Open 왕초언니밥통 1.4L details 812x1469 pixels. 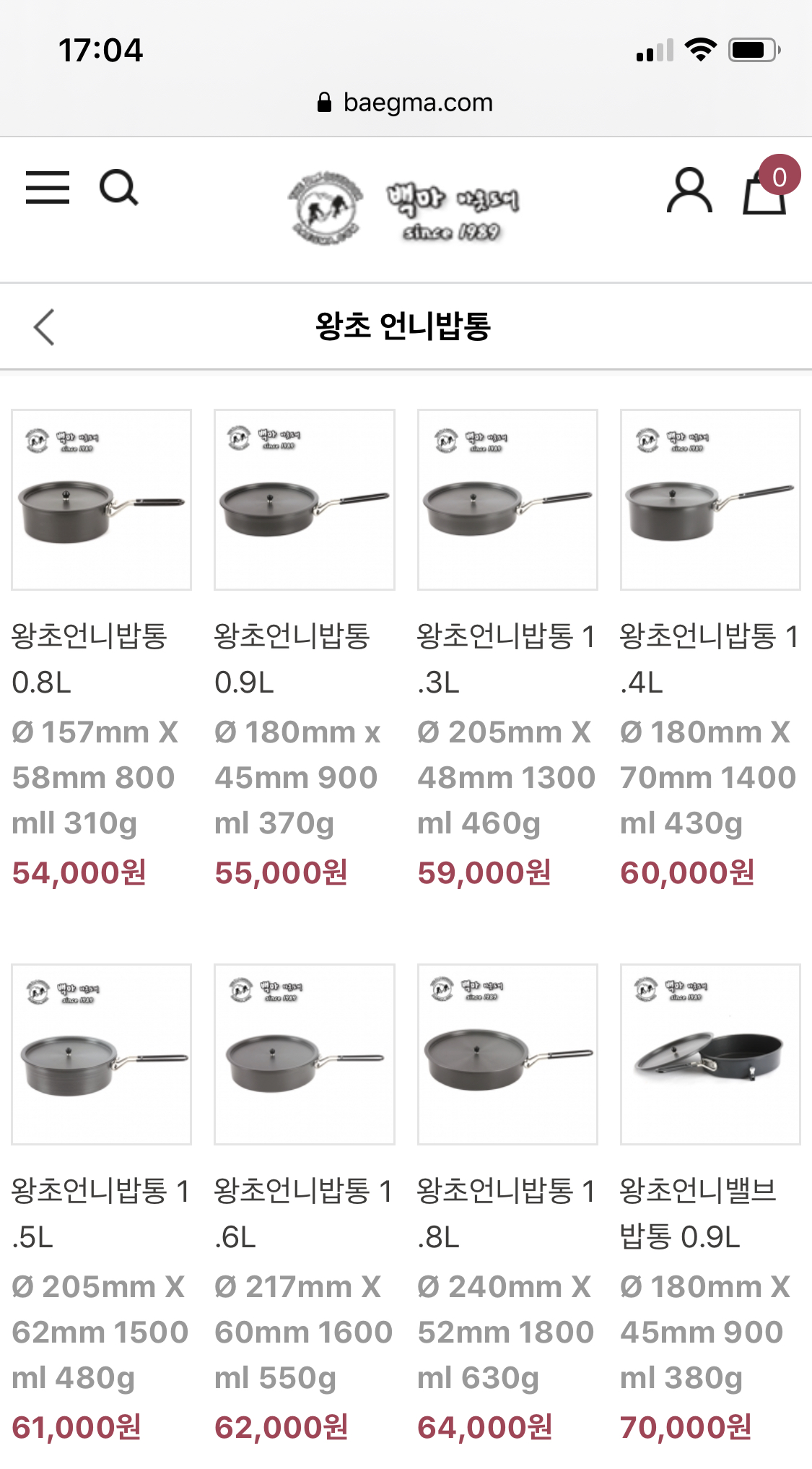pyautogui.click(x=710, y=500)
